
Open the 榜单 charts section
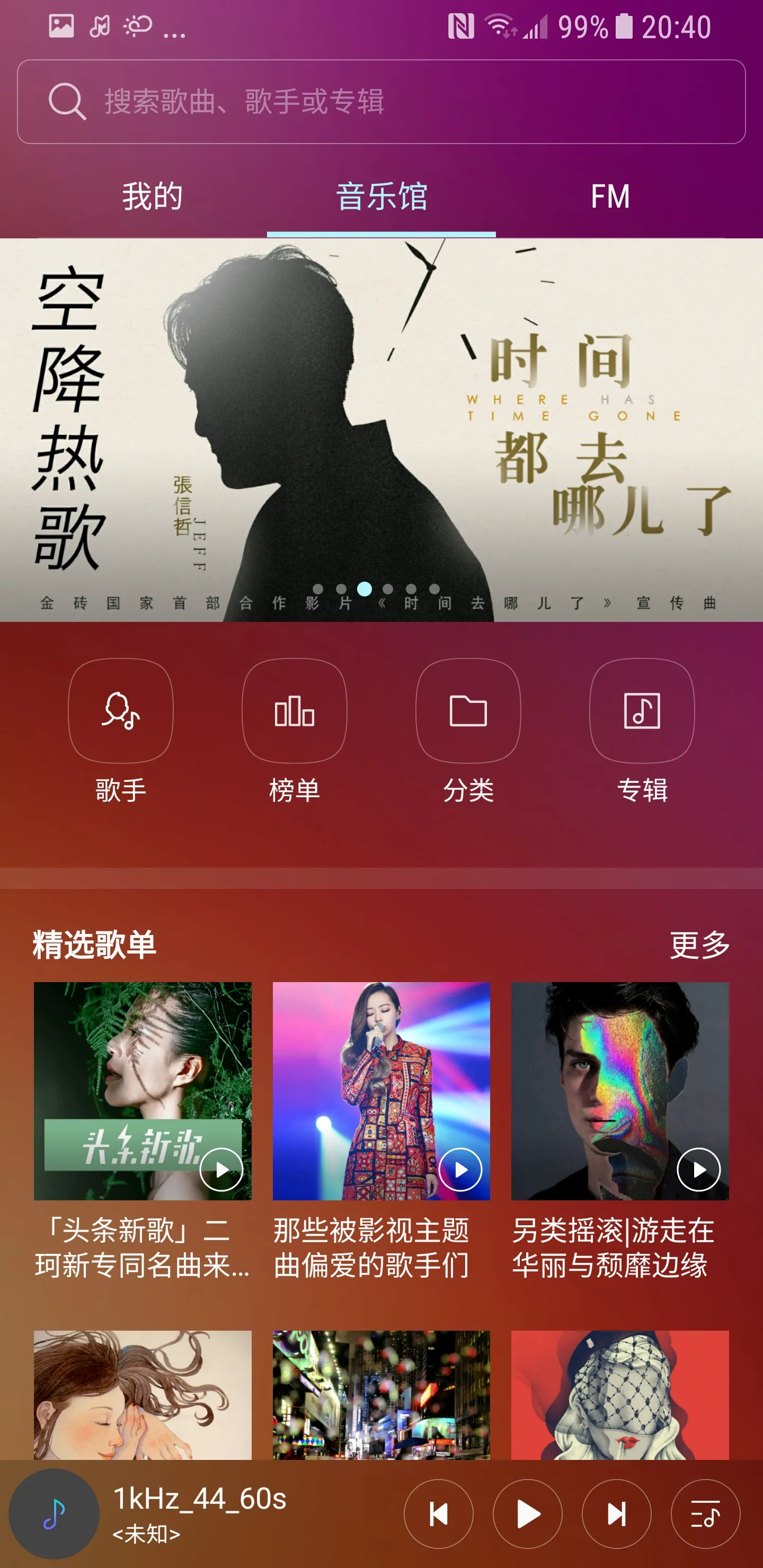point(294,711)
